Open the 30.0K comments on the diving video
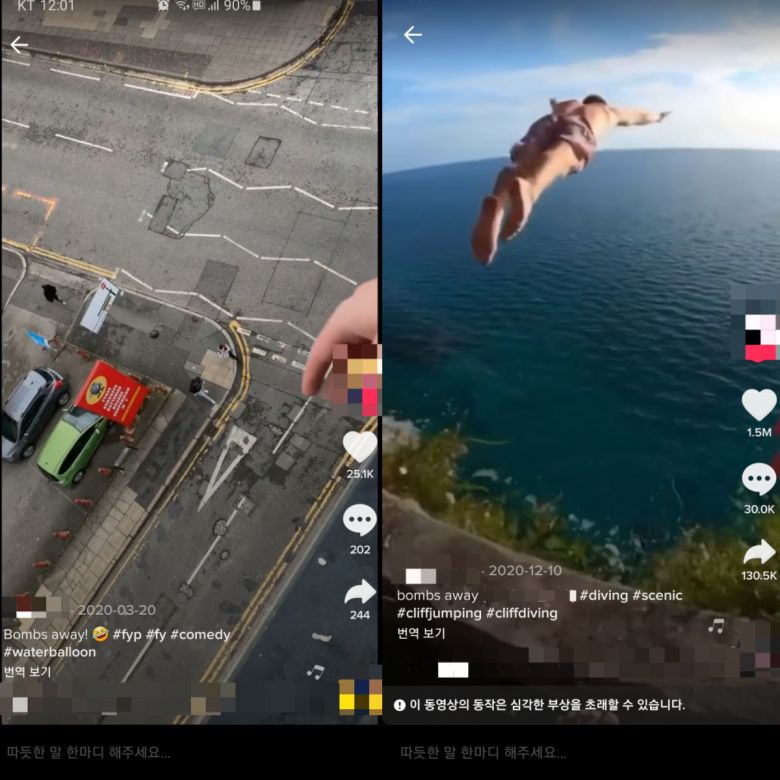Screen dimensions: 780x780 pos(759,481)
